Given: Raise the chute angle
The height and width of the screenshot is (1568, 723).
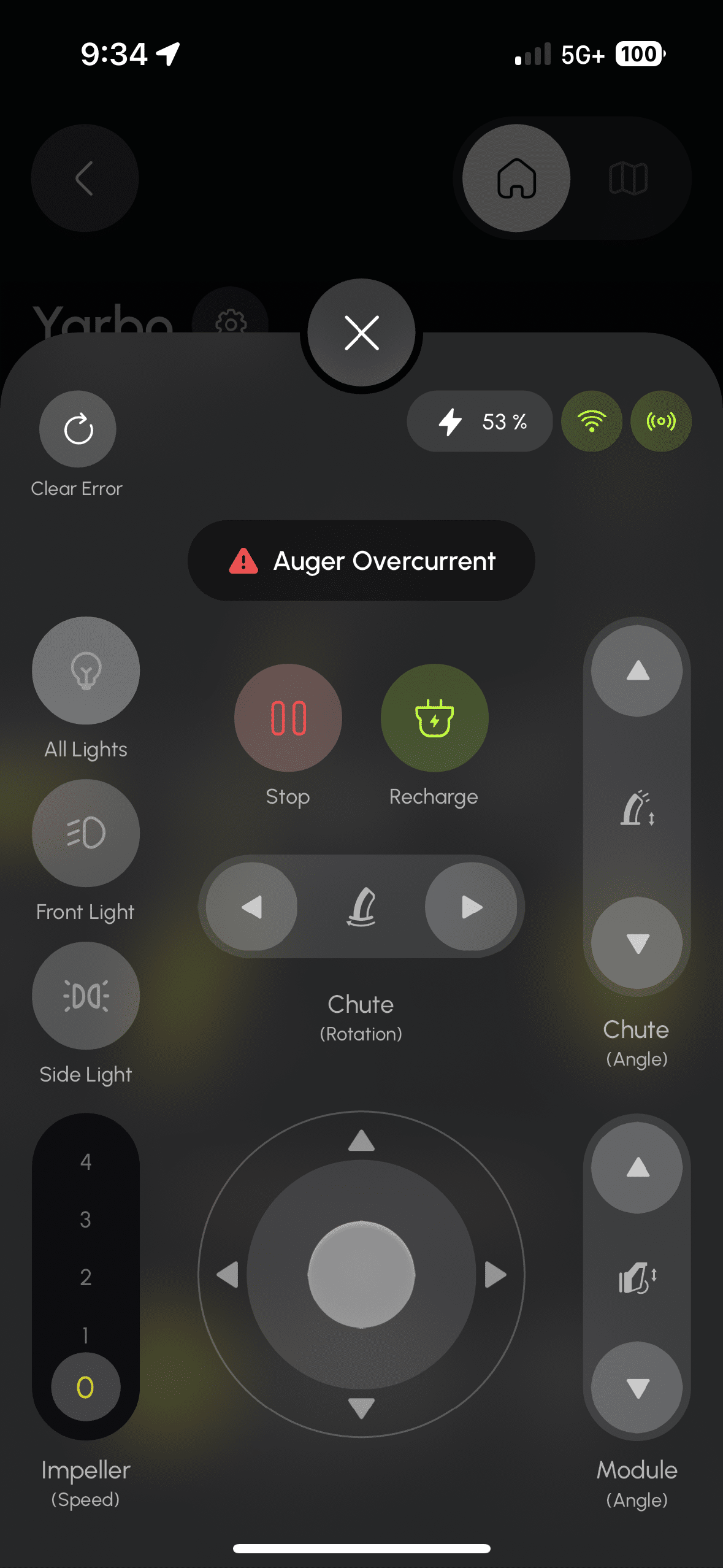Looking at the screenshot, I should pos(637,671).
